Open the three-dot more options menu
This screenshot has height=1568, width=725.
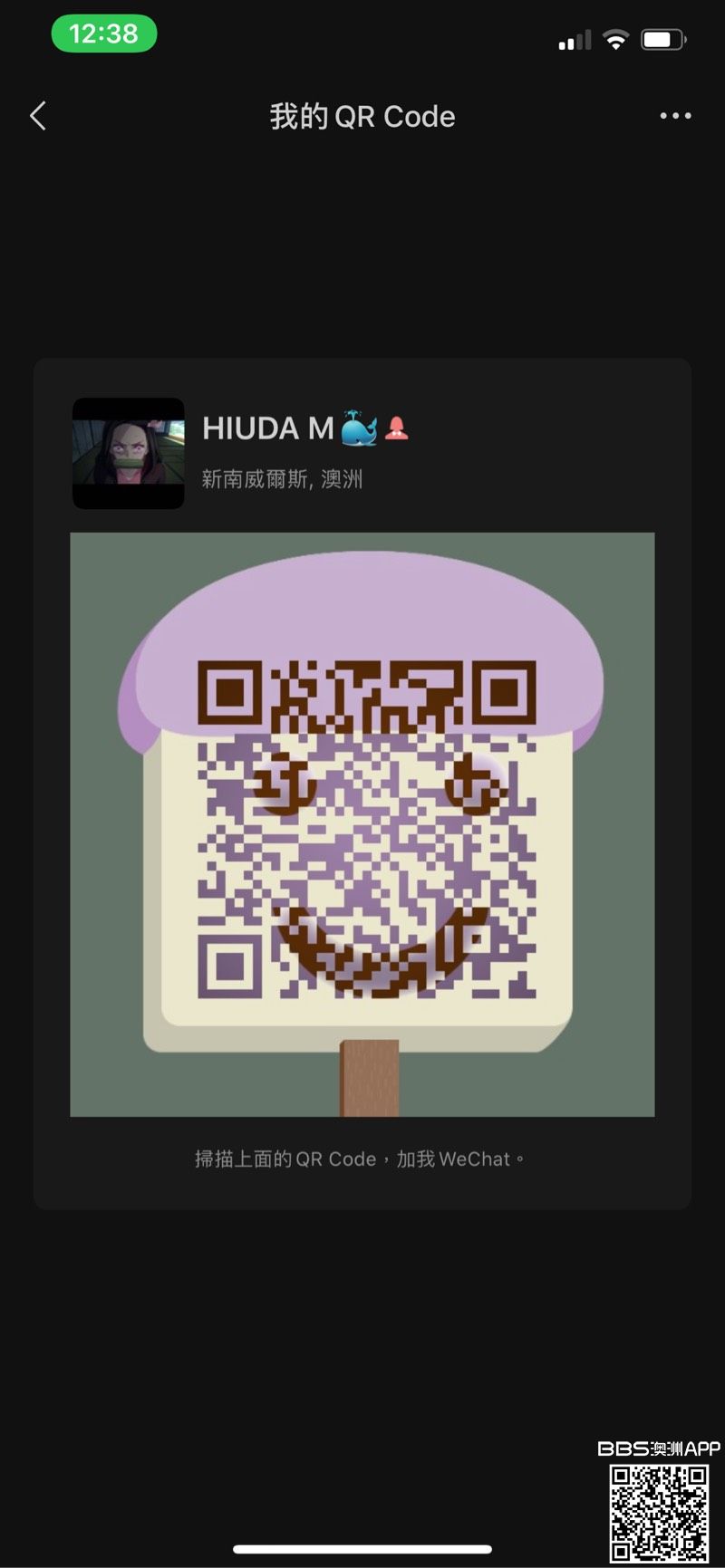point(675,116)
